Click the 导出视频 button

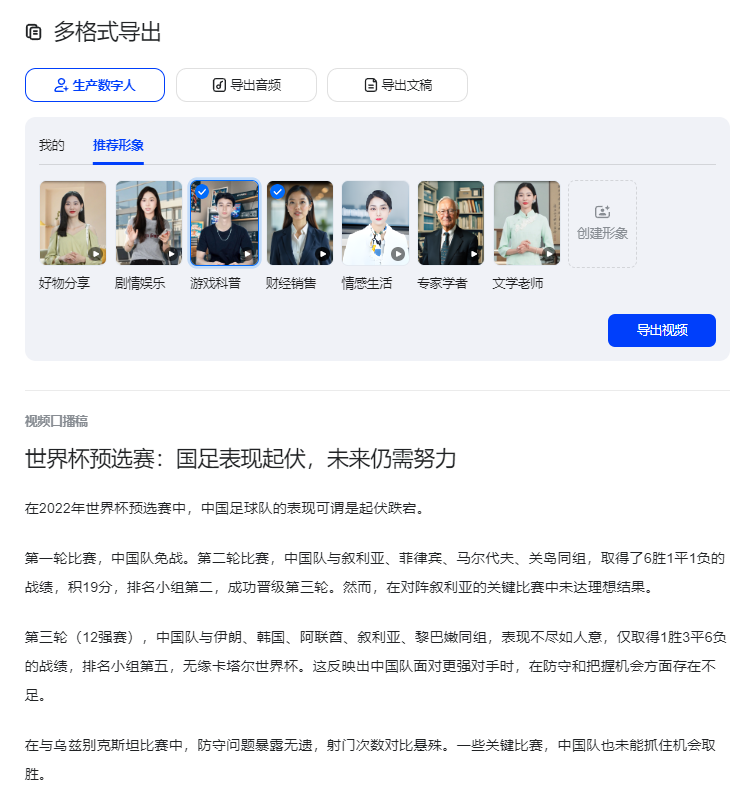tap(661, 330)
